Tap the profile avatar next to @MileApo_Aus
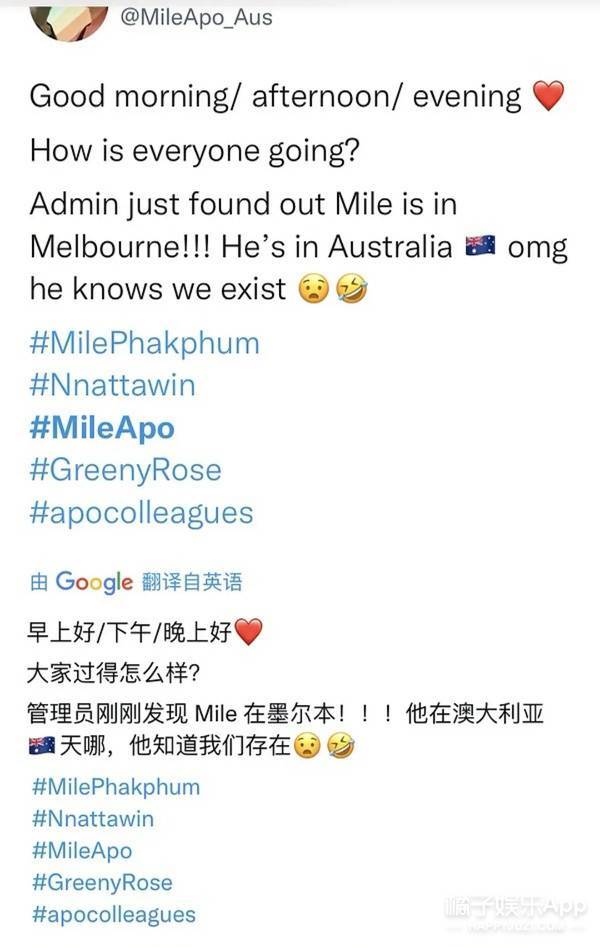This screenshot has width=600, height=947. (68, 17)
